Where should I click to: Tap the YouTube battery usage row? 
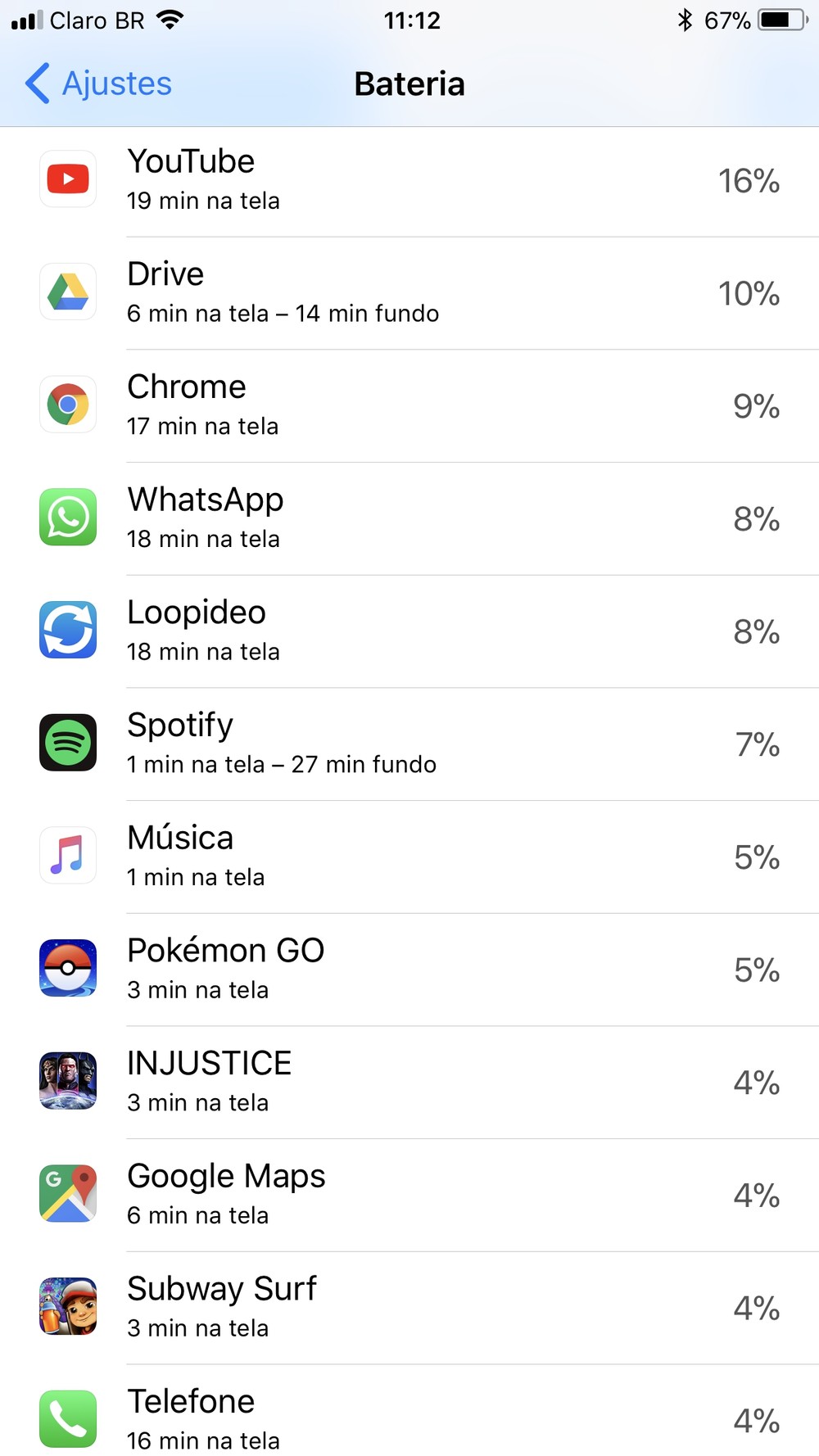409,180
